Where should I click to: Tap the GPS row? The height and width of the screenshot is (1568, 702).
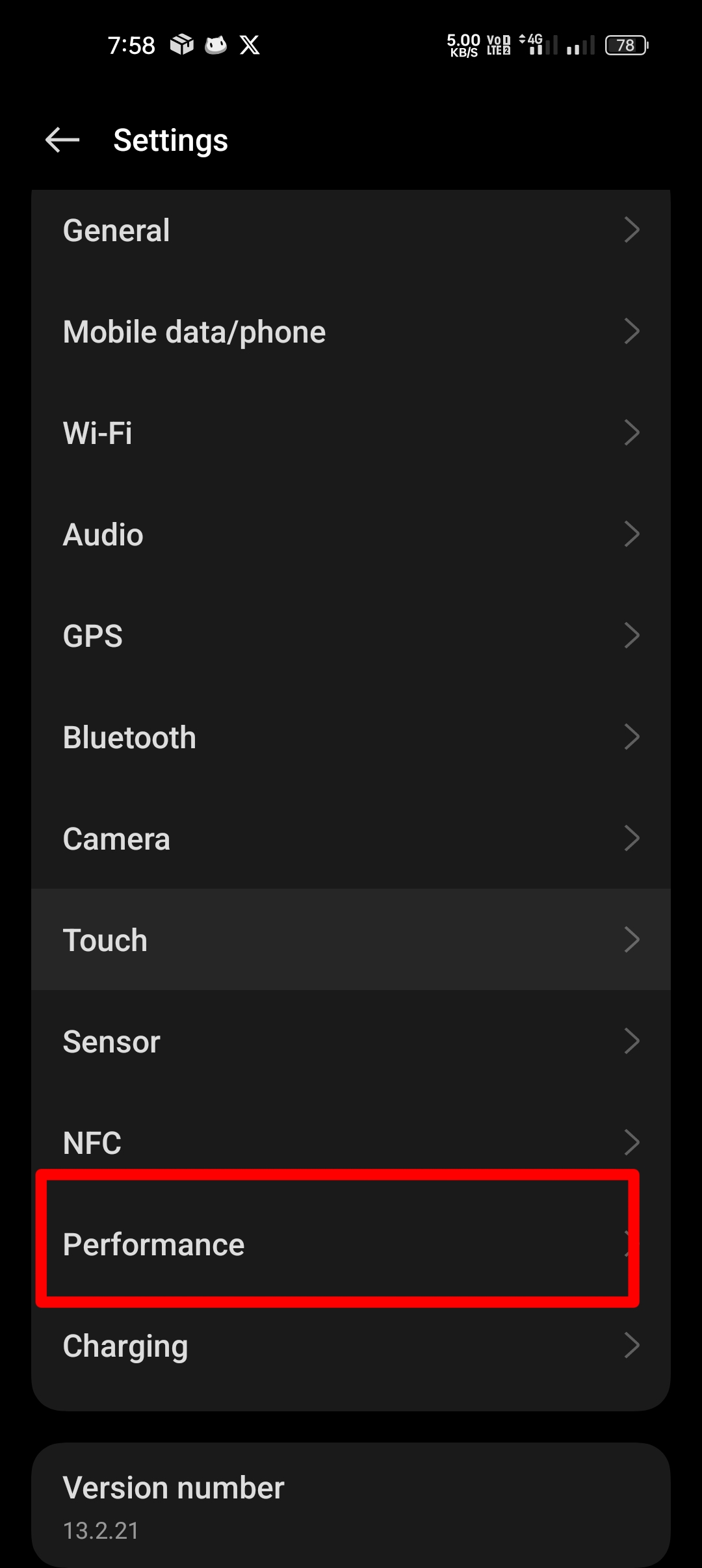point(351,636)
